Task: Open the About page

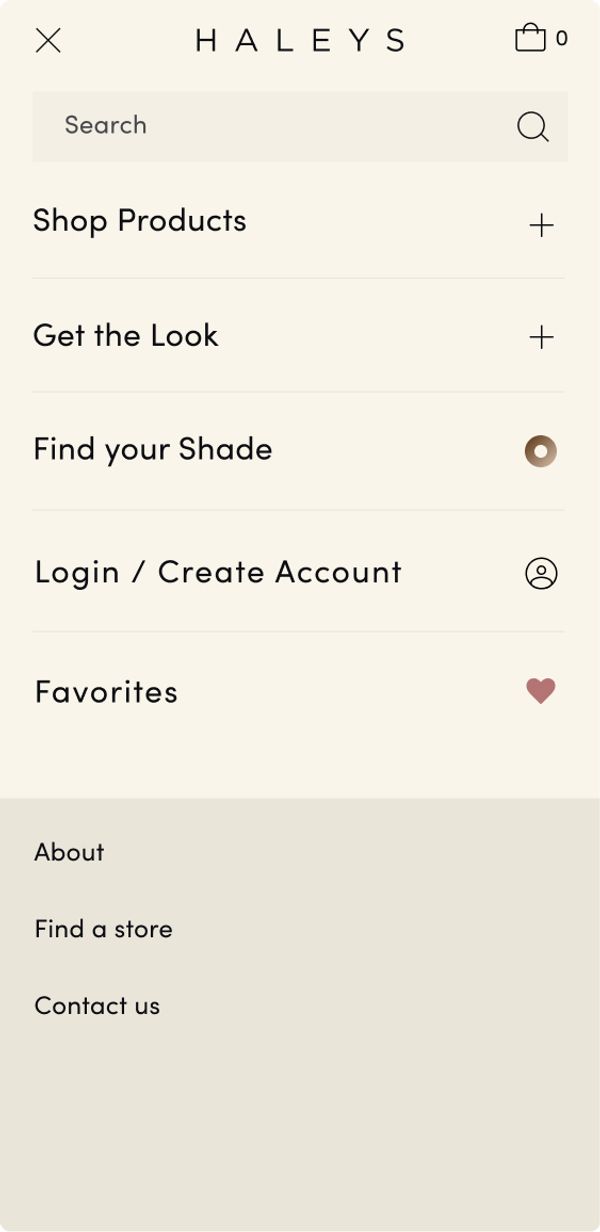Action: [x=69, y=852]
